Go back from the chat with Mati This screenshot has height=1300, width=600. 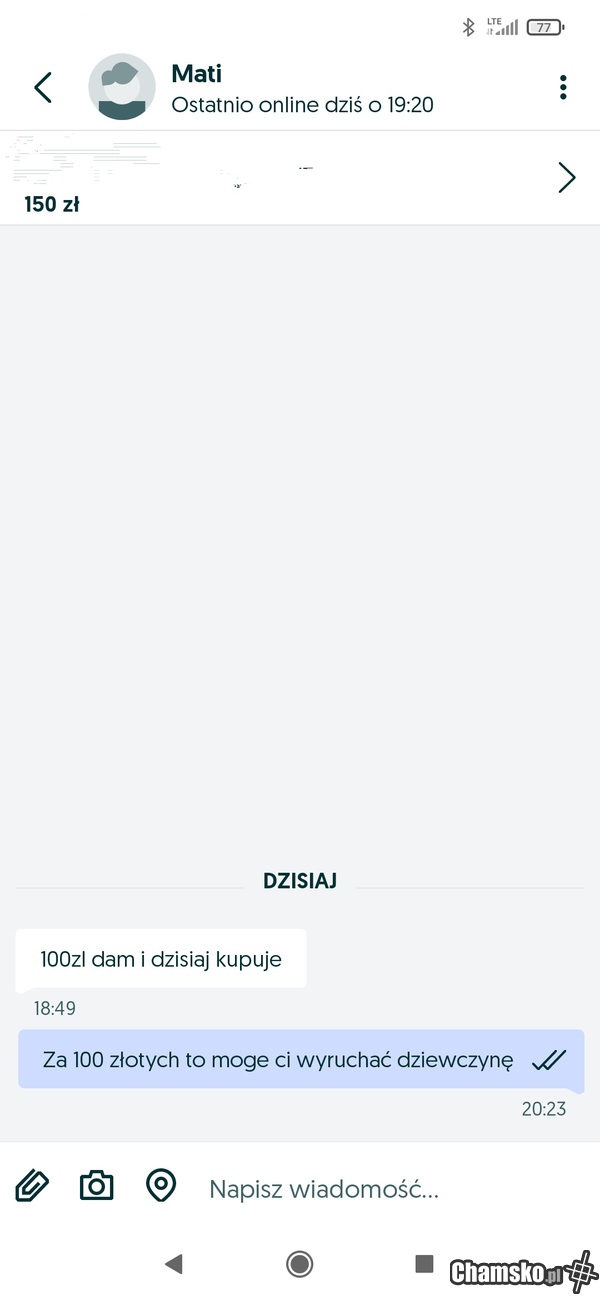pos(43,87)
